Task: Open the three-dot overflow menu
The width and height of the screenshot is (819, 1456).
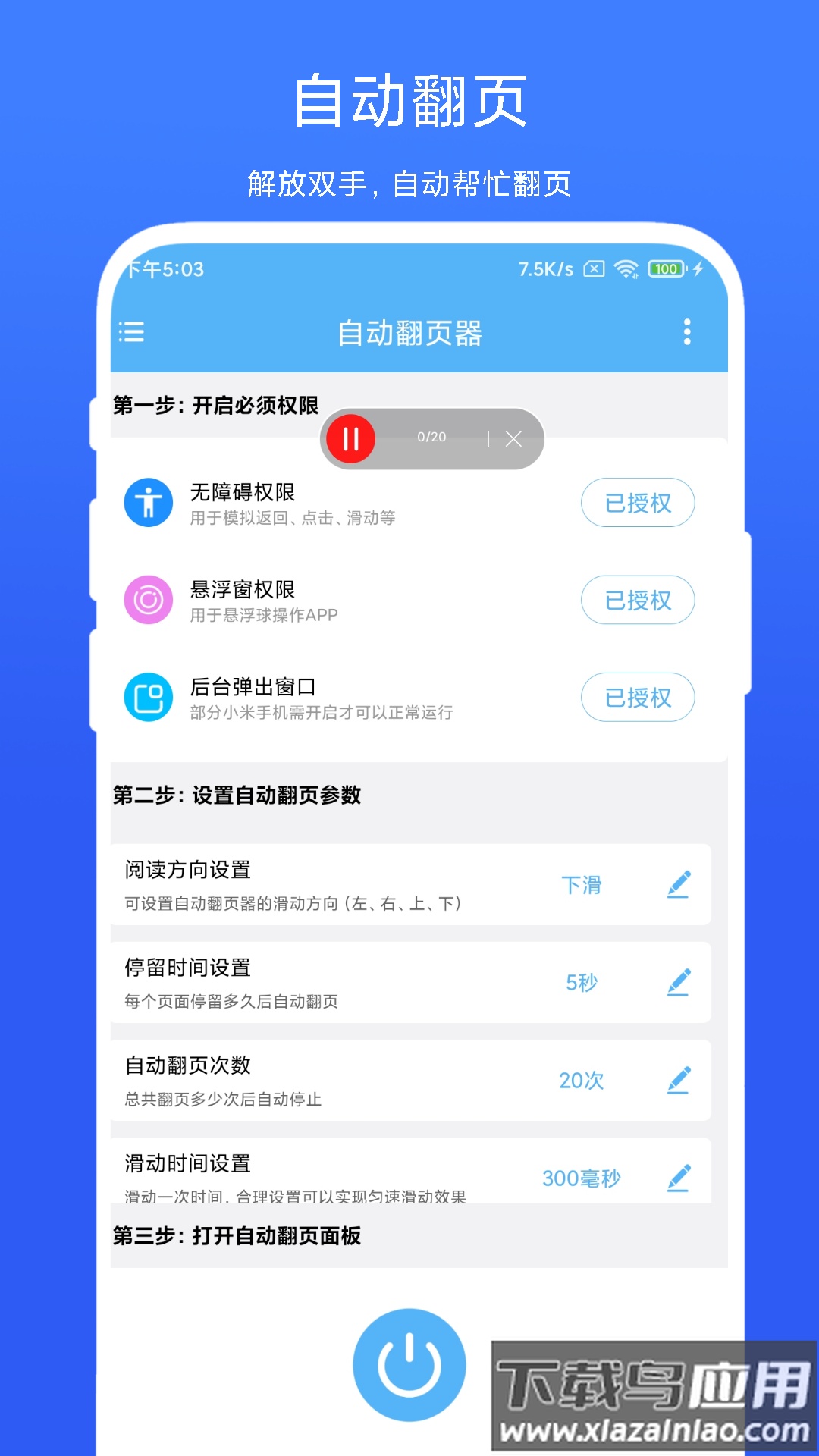Action: 688,331
